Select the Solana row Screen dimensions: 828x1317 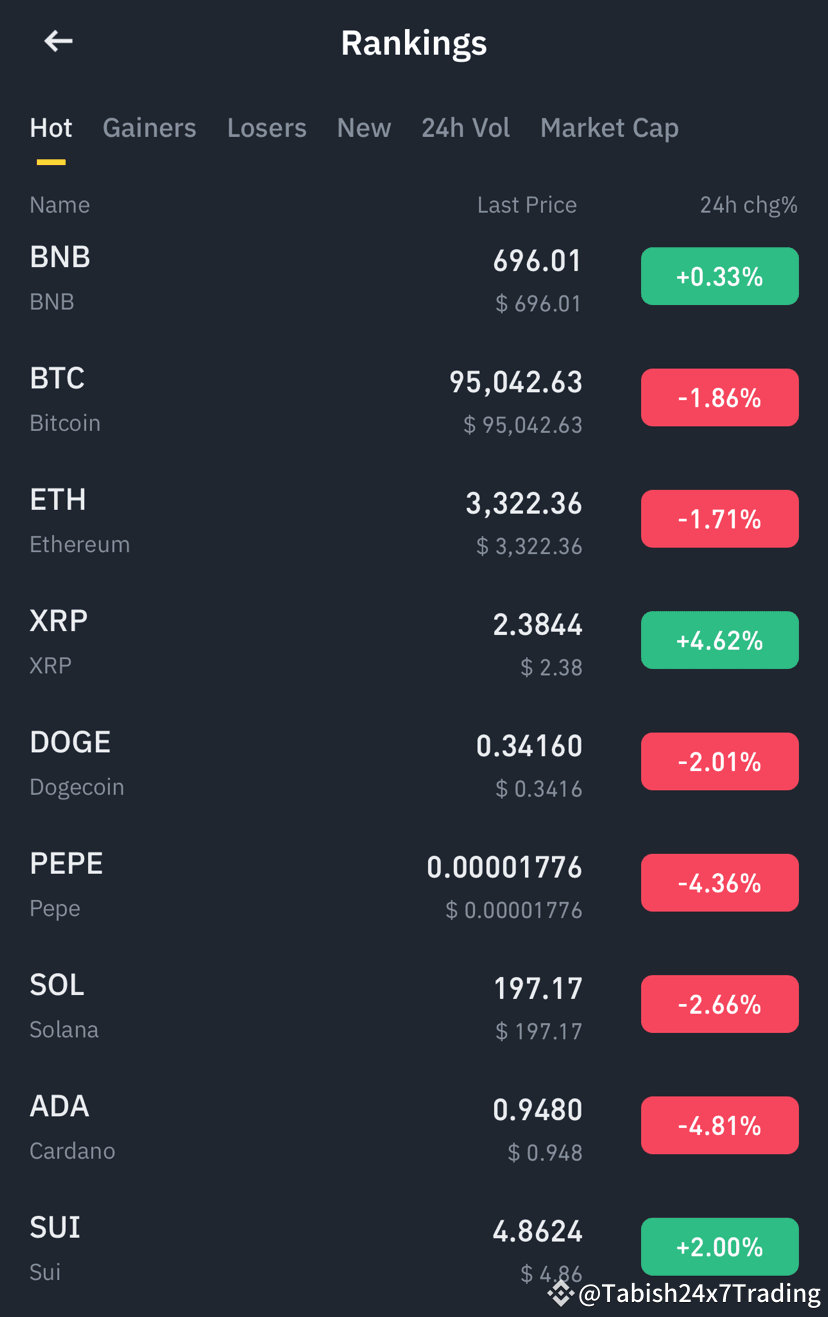300,1003
